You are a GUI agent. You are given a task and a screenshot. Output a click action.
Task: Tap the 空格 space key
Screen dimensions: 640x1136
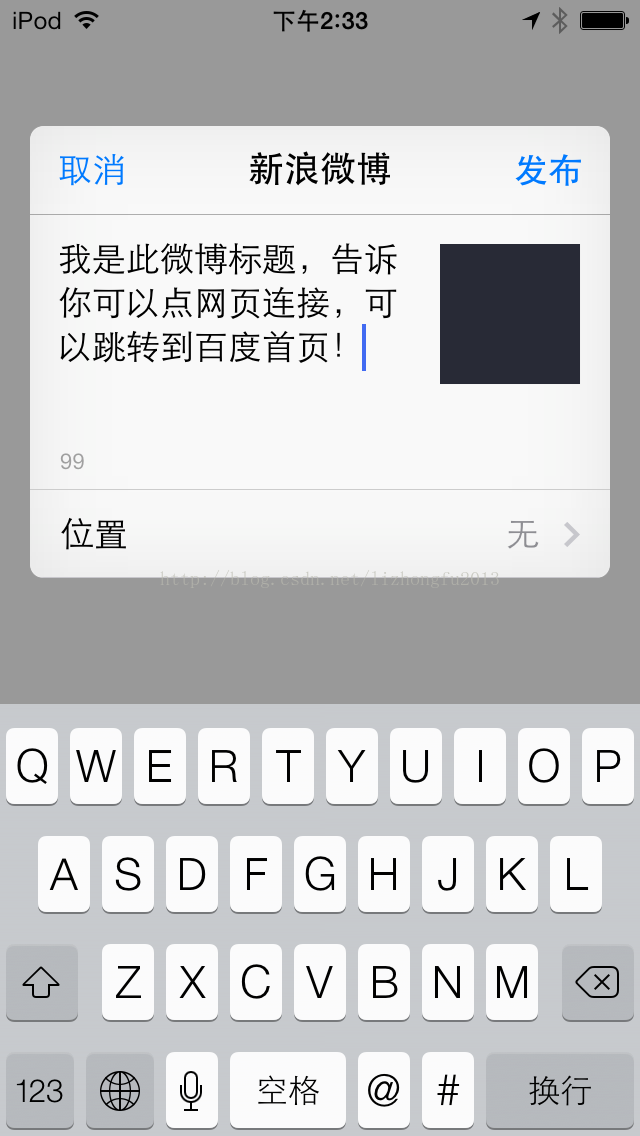288,1090
